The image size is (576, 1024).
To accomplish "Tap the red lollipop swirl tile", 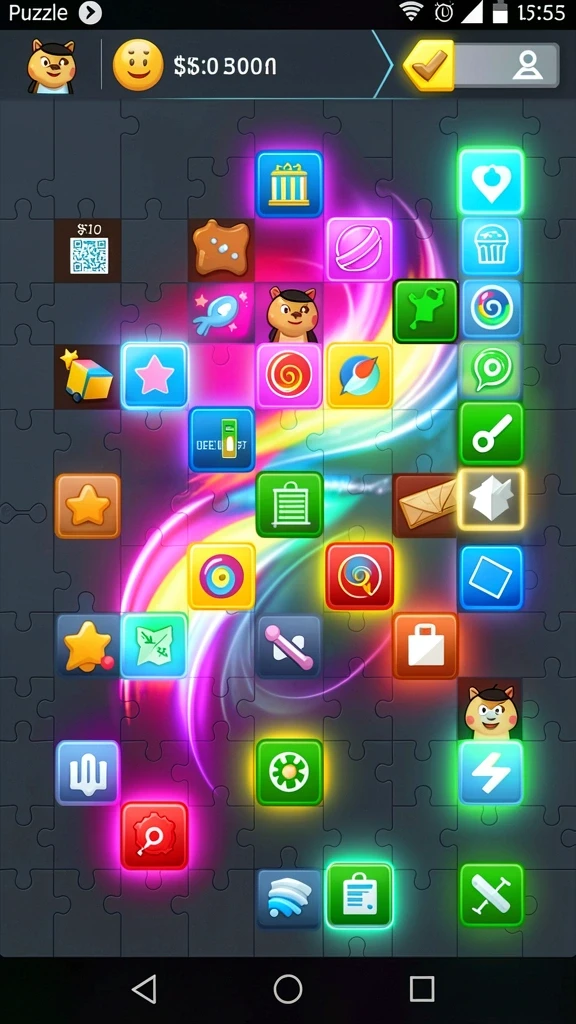I will (359, 576).
